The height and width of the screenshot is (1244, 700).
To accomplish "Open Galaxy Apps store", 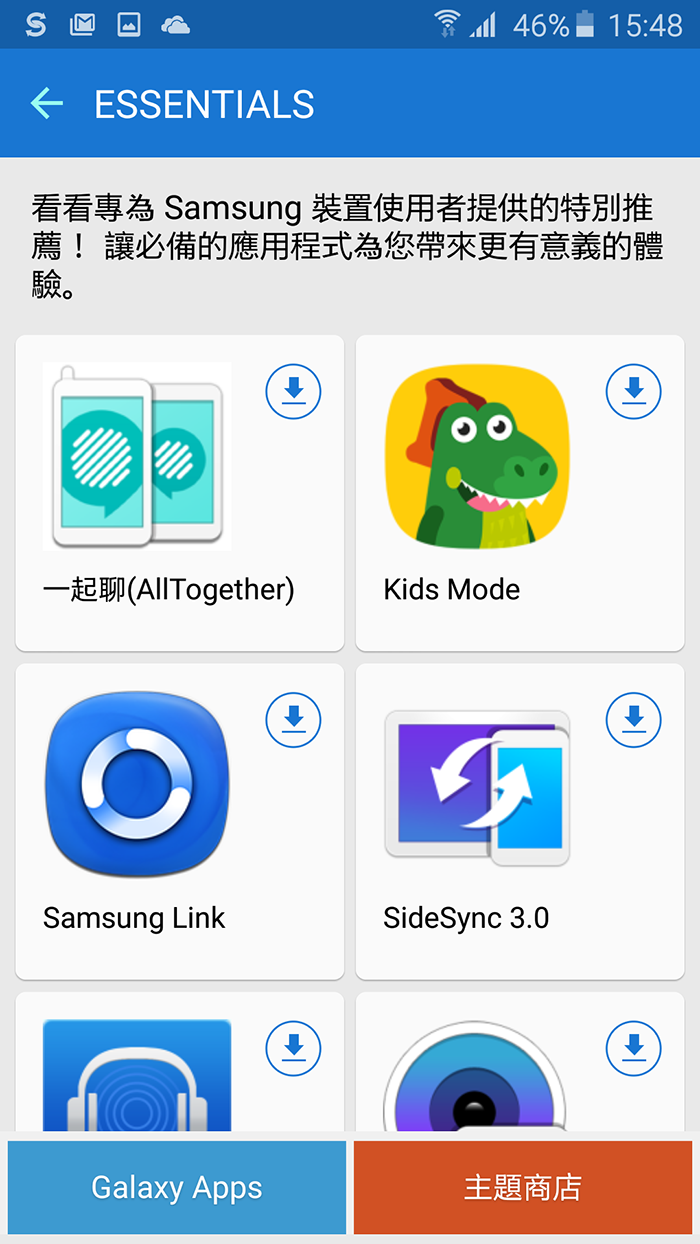I will click(177, 1187).
